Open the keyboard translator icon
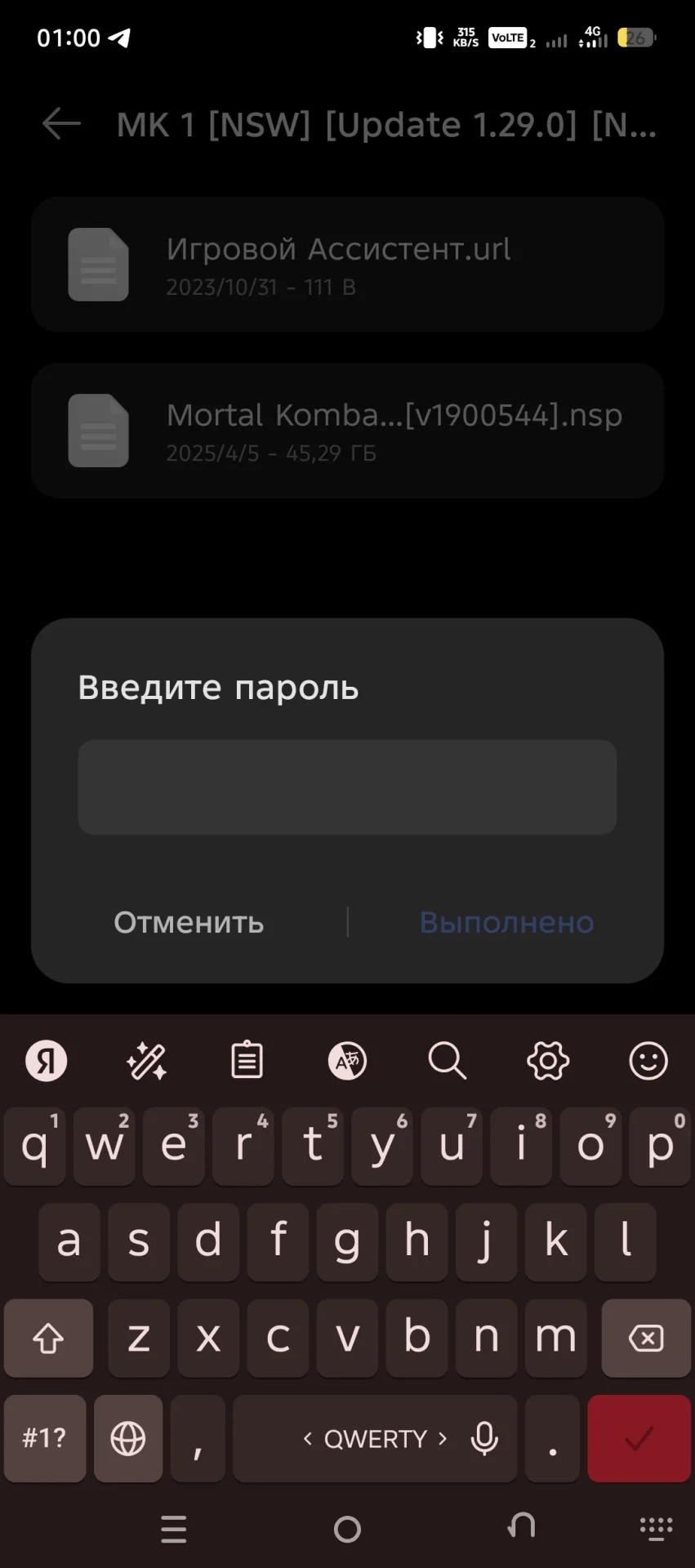 (x=347, y=1061)
